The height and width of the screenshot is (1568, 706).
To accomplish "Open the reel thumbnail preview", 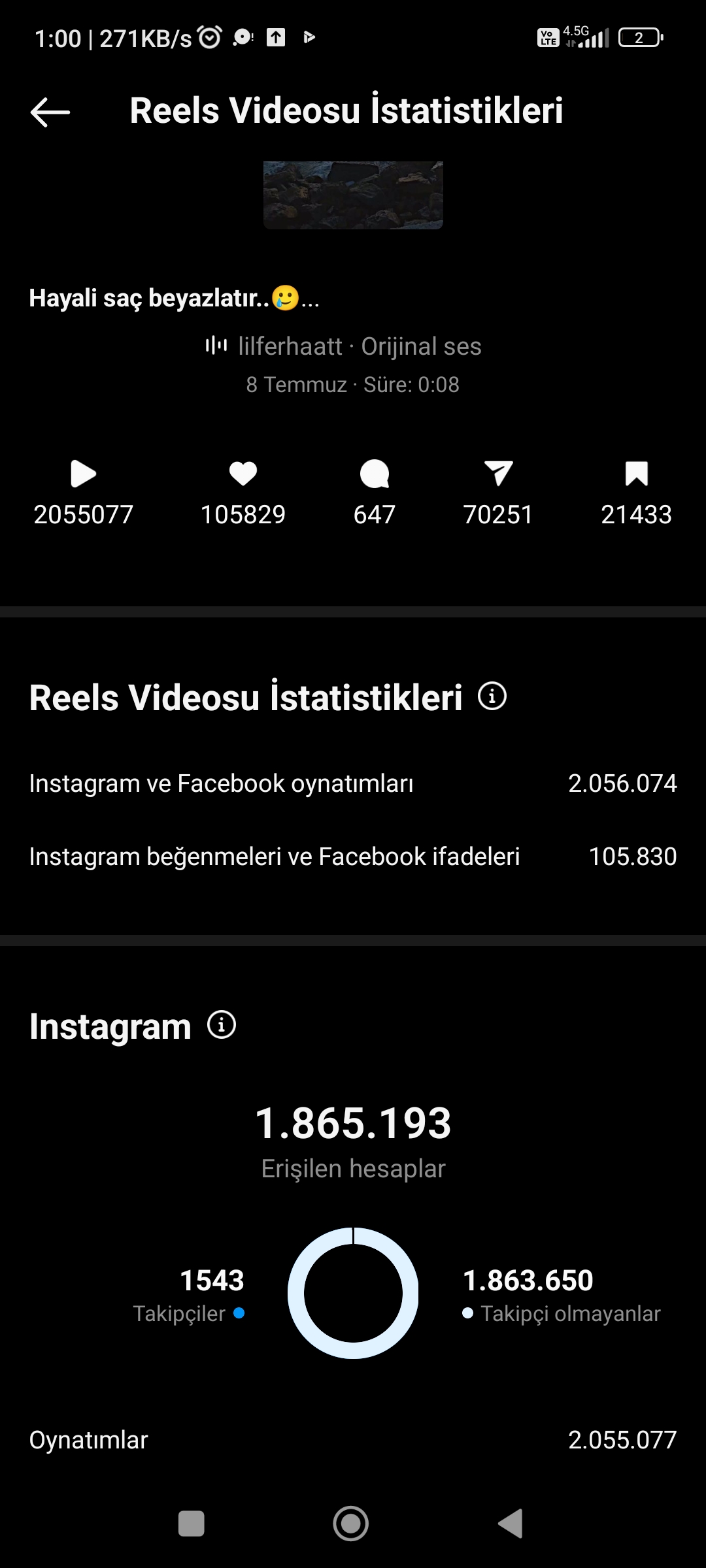I will point(353,195).
